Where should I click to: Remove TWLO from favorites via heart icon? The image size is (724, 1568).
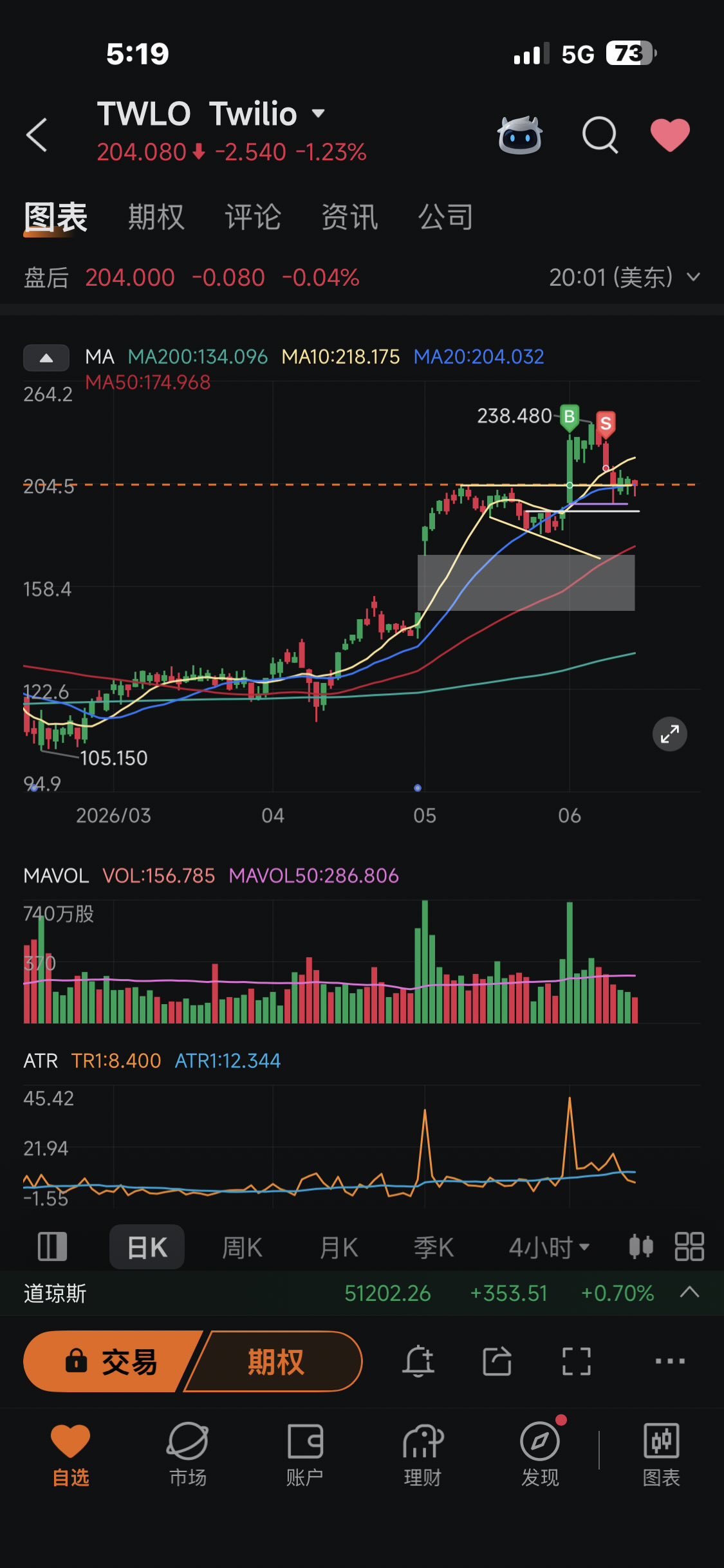click(670, 135)
